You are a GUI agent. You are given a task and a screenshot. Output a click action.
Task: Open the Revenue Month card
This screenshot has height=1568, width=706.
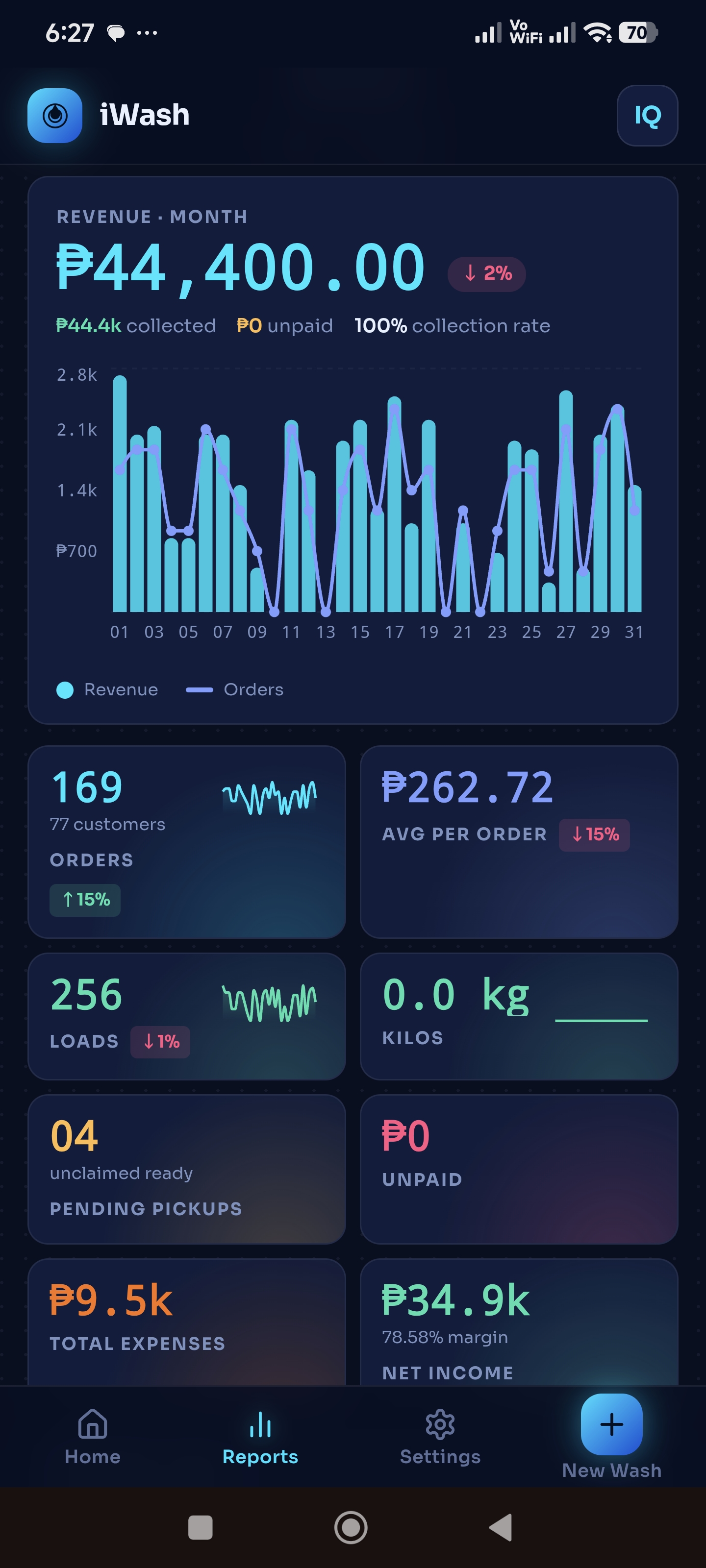click(x=353, y=450)
